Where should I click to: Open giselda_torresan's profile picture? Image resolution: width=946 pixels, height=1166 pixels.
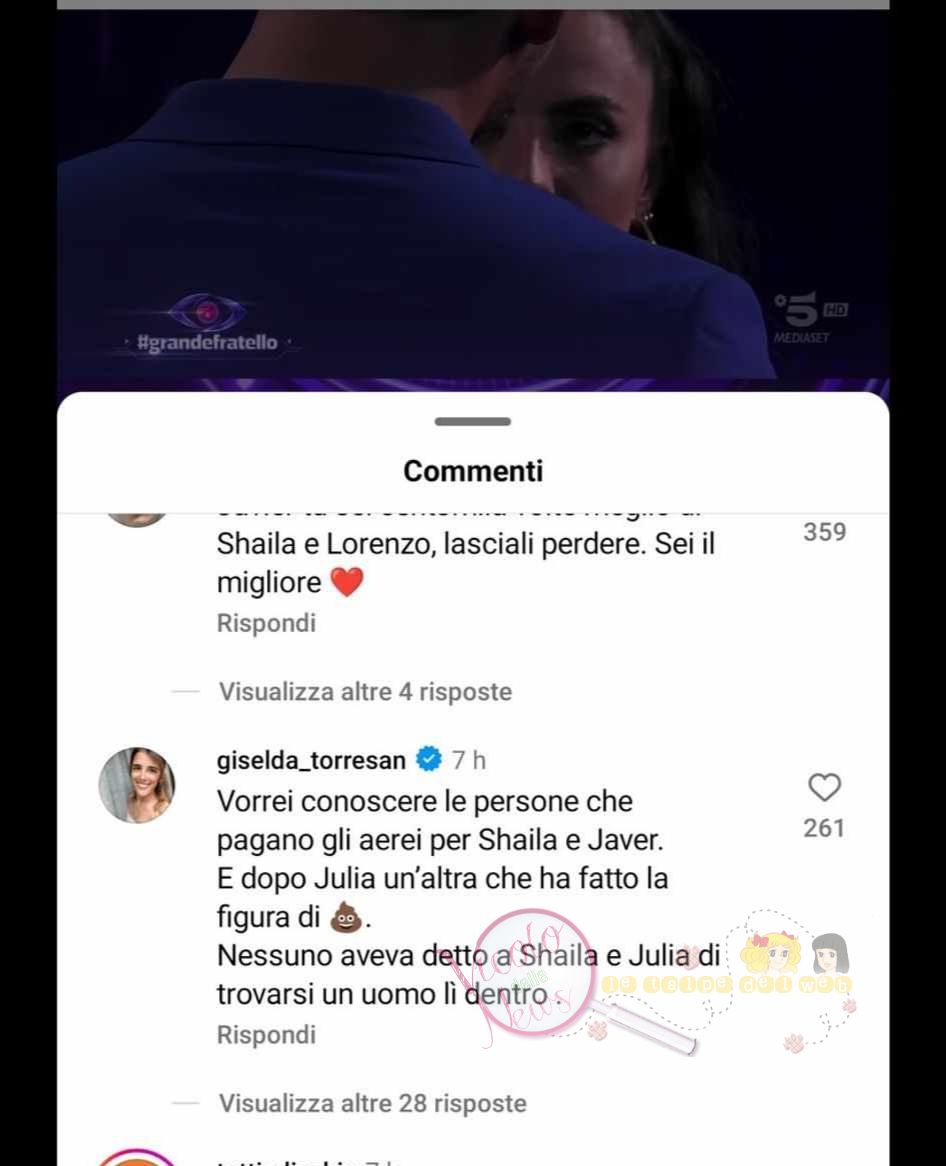(x=137, y=785)
